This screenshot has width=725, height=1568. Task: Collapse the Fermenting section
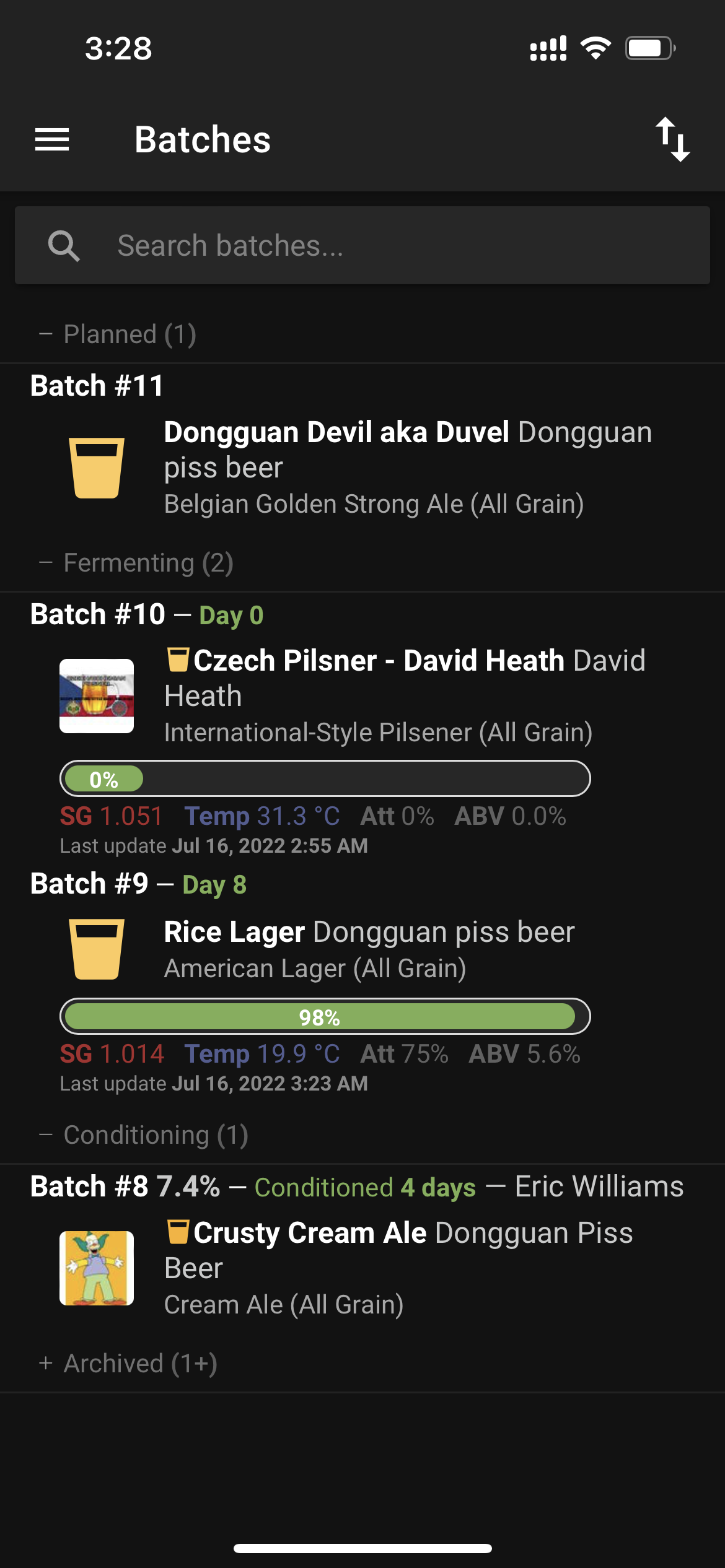coord(362,563)
